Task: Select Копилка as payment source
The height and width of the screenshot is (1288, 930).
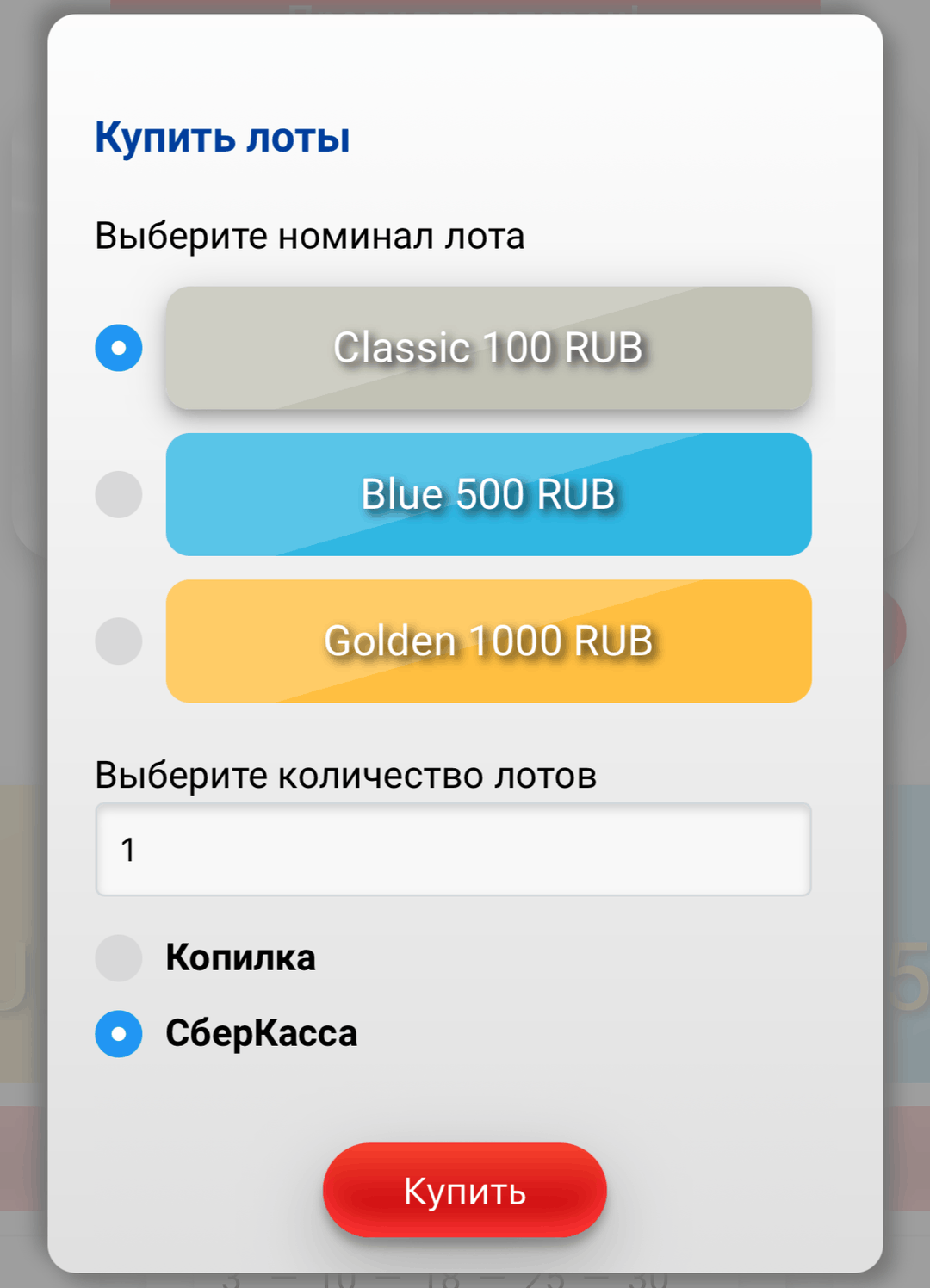Action: click(x=119, y=958)
